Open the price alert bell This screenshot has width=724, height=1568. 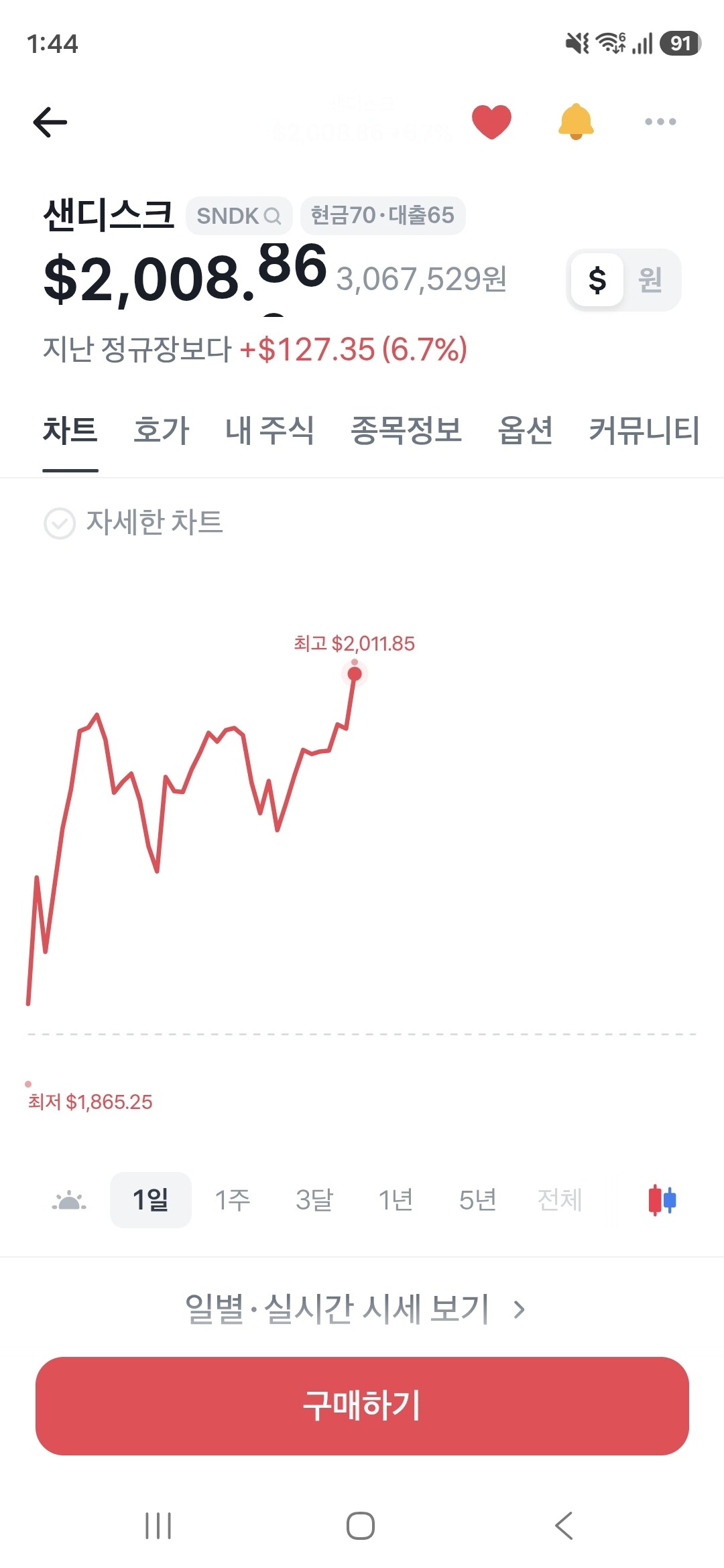(x=576, y=122)
